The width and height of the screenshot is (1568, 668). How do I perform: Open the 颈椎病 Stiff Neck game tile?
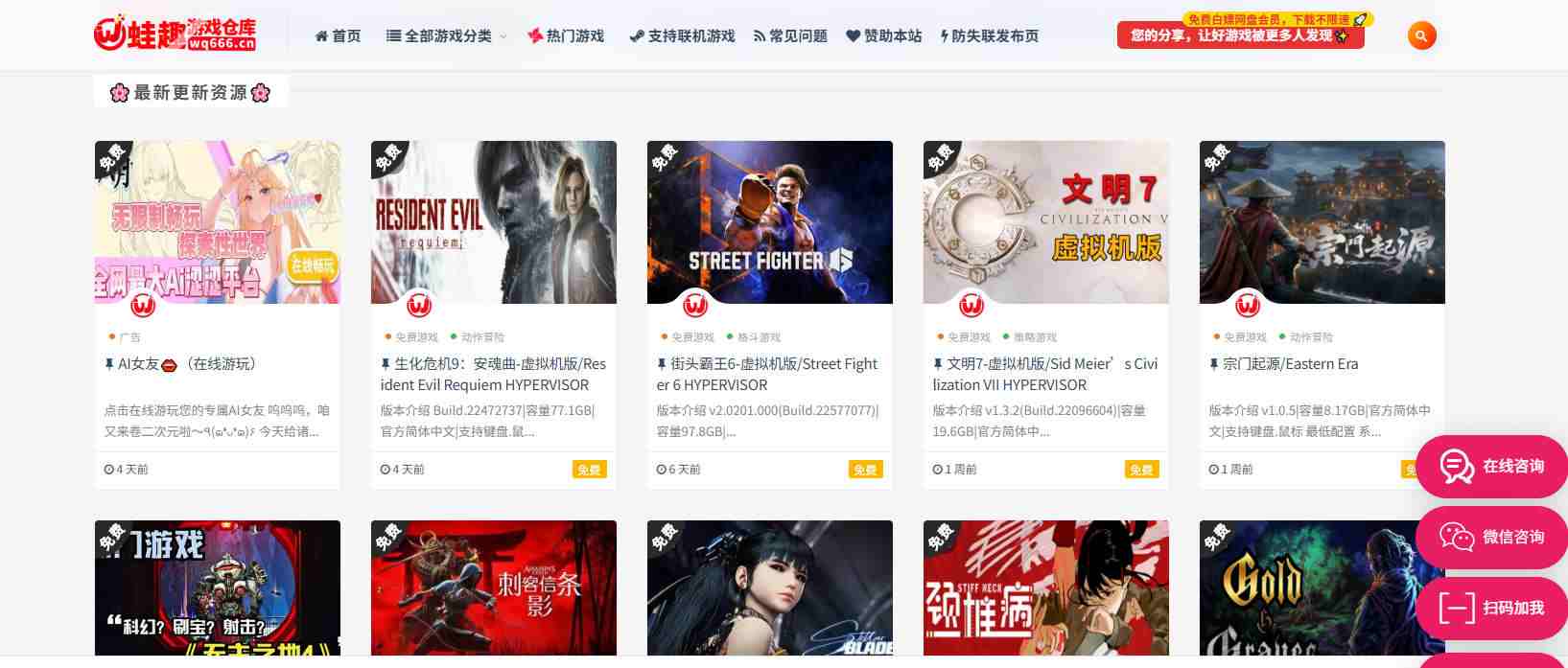click(1045, 588)
